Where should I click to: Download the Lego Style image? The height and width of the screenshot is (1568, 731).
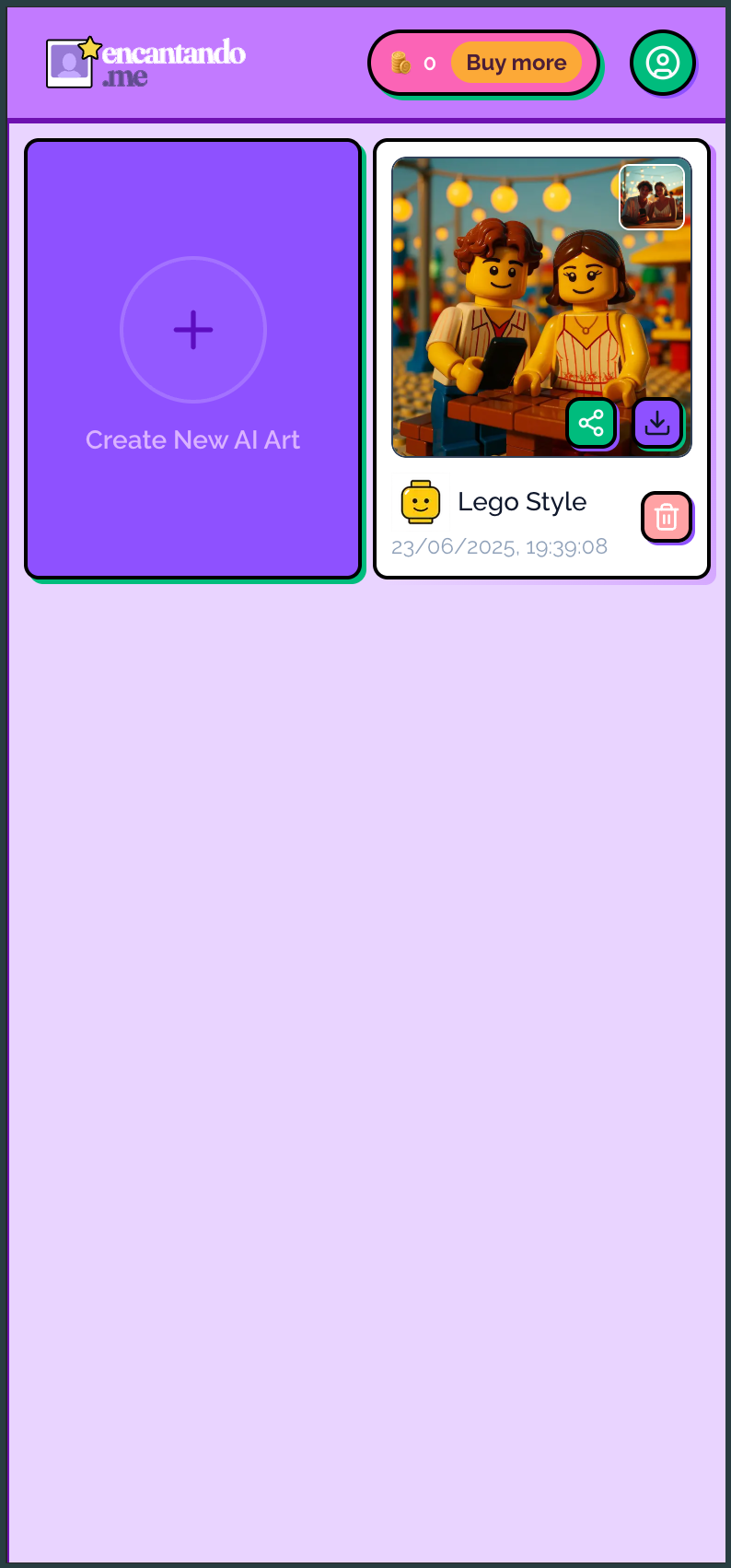(x=656, y=423)
